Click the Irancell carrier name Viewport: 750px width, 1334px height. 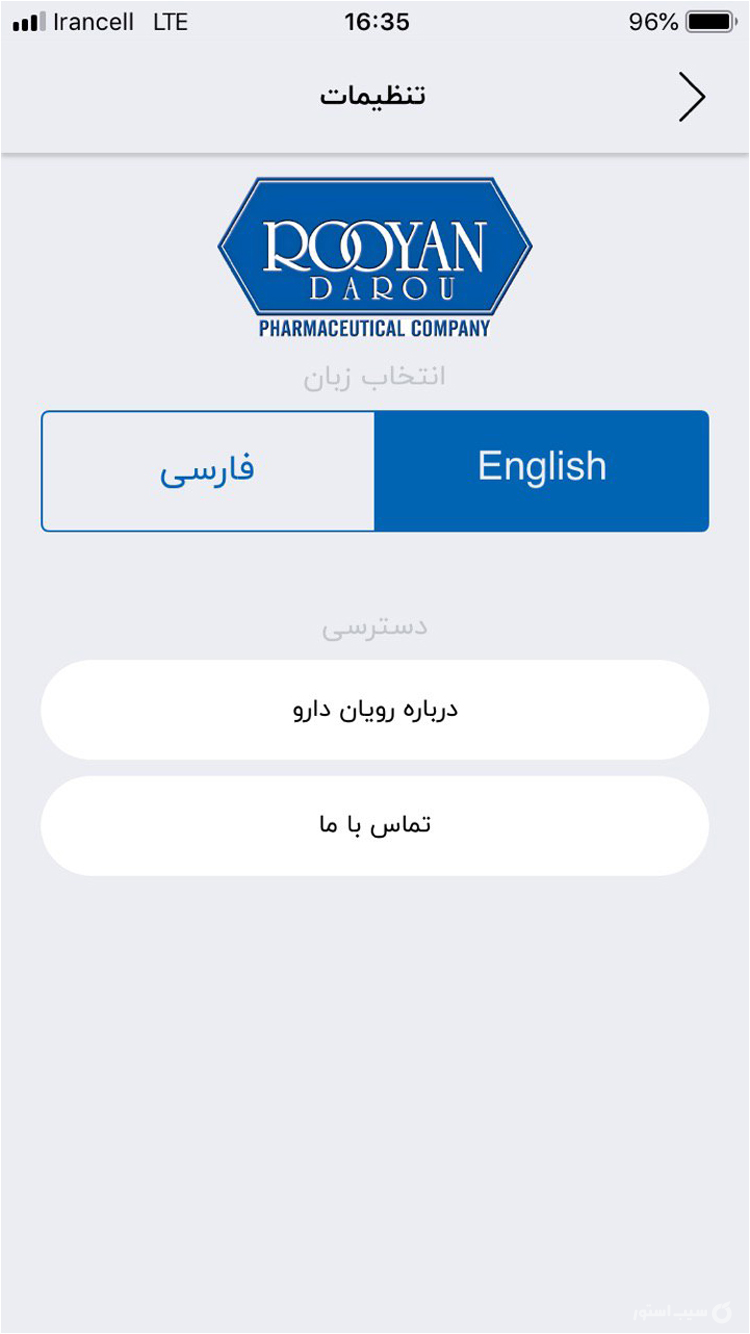click(92, 21)
